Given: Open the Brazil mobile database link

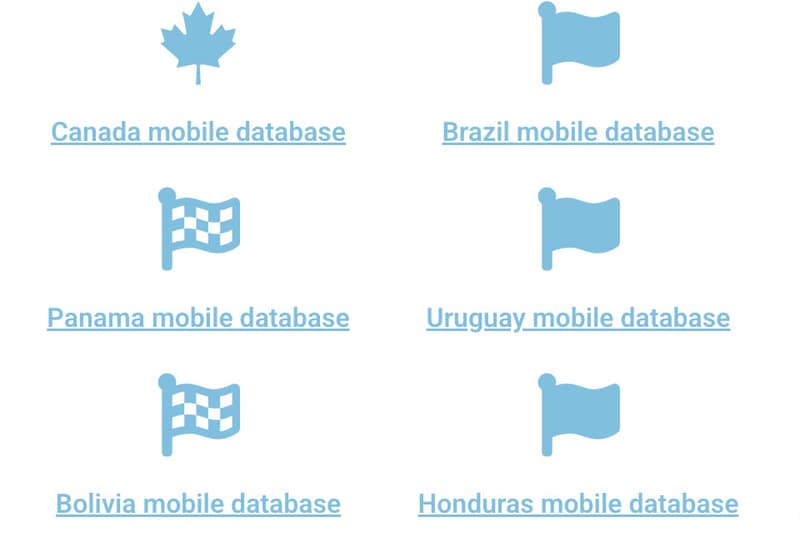Looking at the screenshot, I should point(578,132).
